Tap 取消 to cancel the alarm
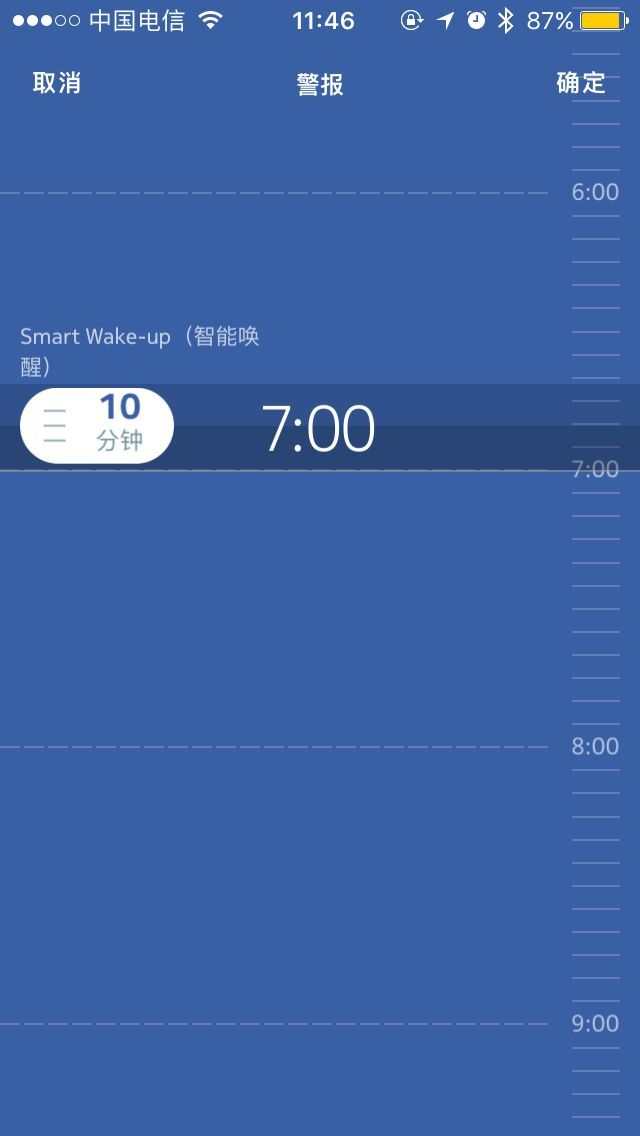640x1136 pixels. click(57, 83)
